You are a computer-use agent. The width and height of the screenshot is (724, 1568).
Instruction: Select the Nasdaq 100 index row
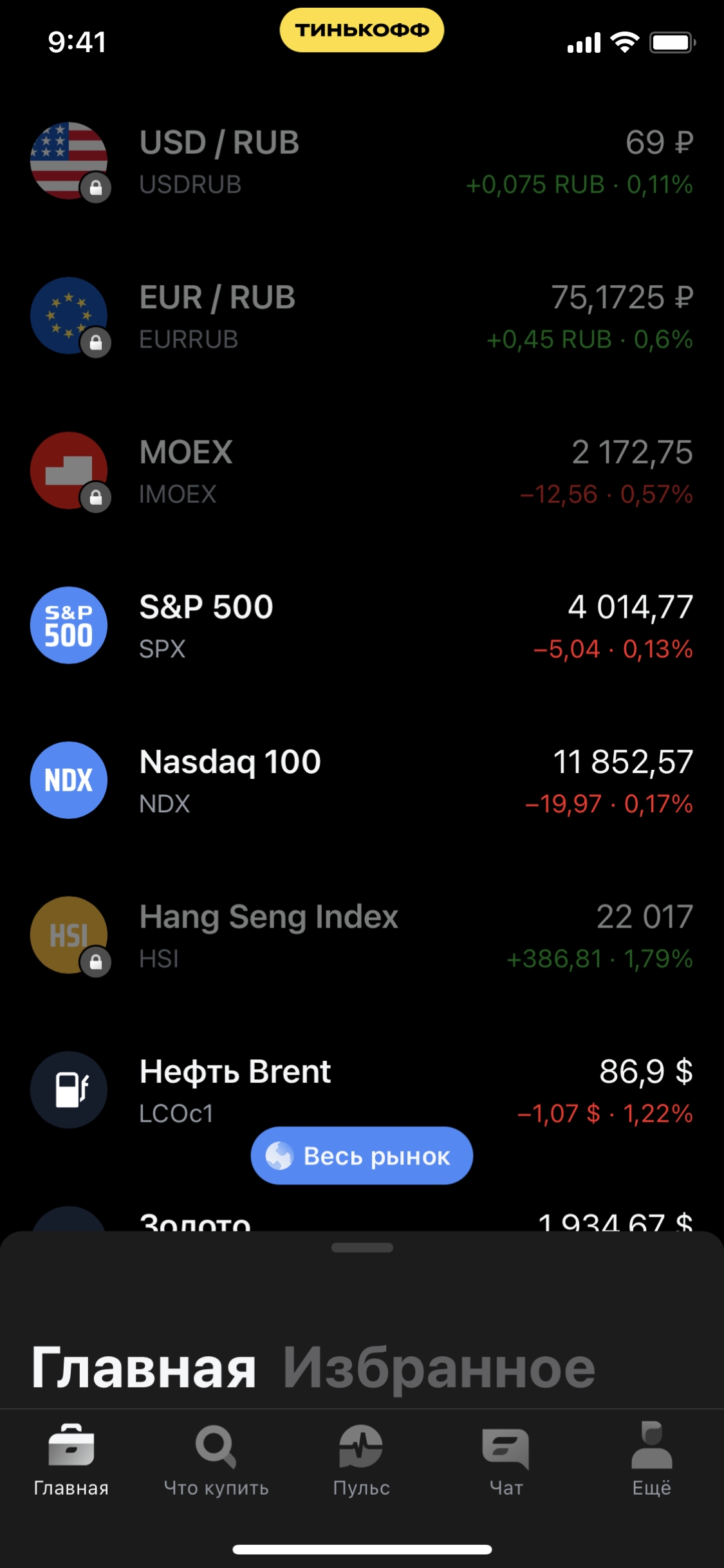(360, 781)
